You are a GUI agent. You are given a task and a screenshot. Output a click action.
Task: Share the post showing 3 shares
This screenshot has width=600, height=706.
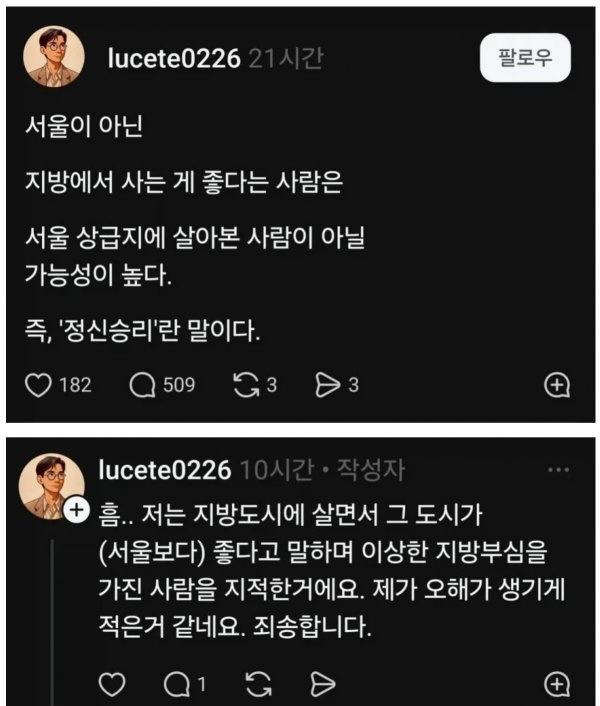(x=327, y=385)
